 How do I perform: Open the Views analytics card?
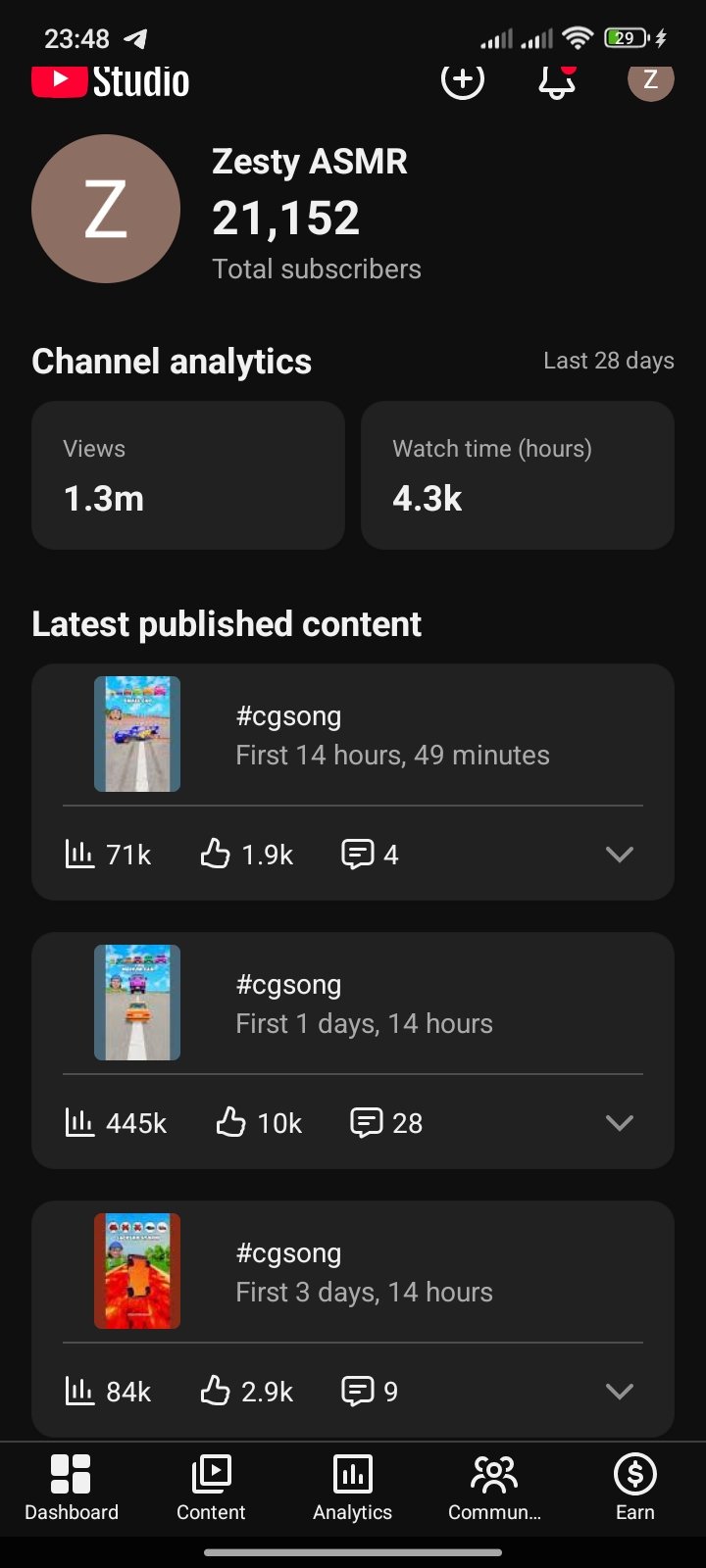pyautogui.click(x=188, y=475)
